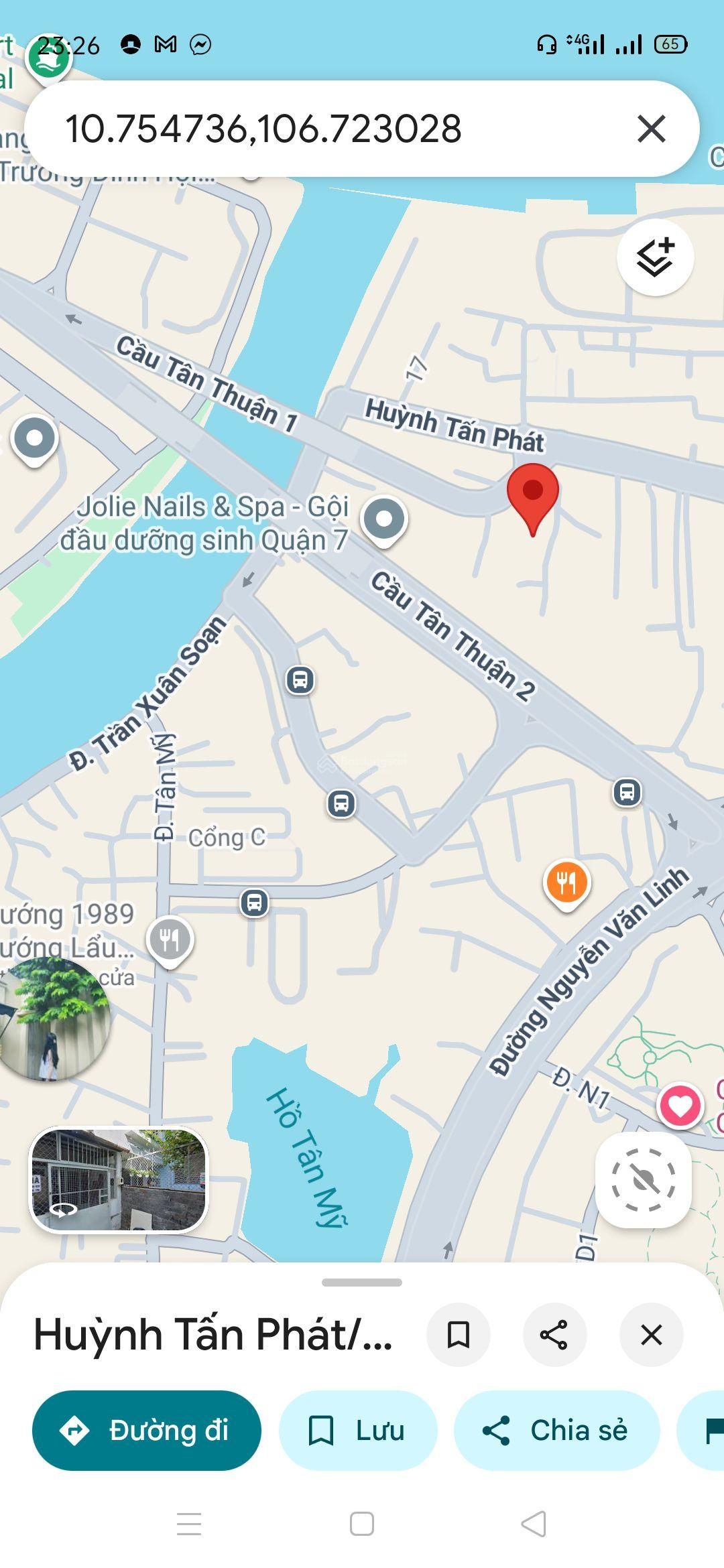Open the map layers button

pyautogui.click(x=655, y=257)
